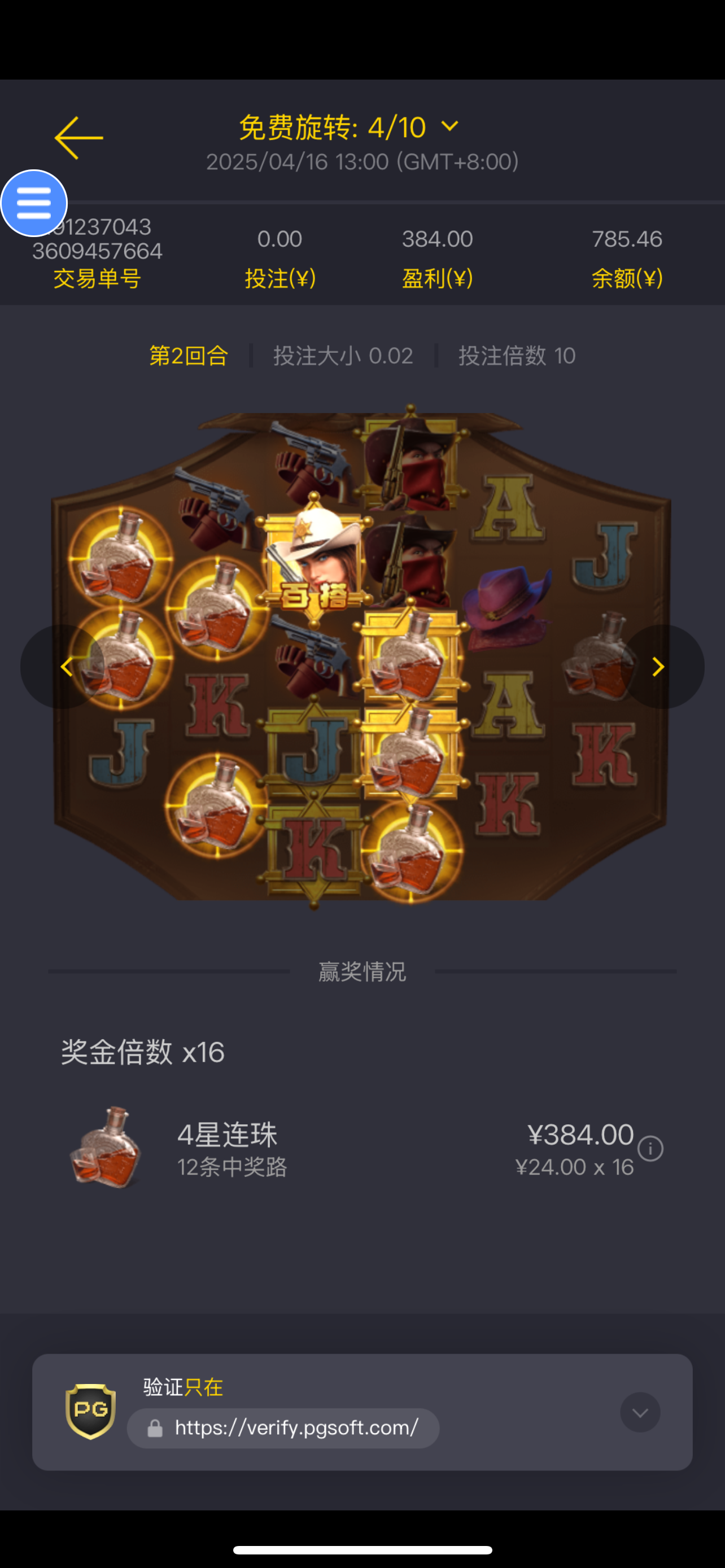This screenshot has width=725, height=1568.
Task: Go back with the yellow arrow
Action: click(x=79, y=138)
